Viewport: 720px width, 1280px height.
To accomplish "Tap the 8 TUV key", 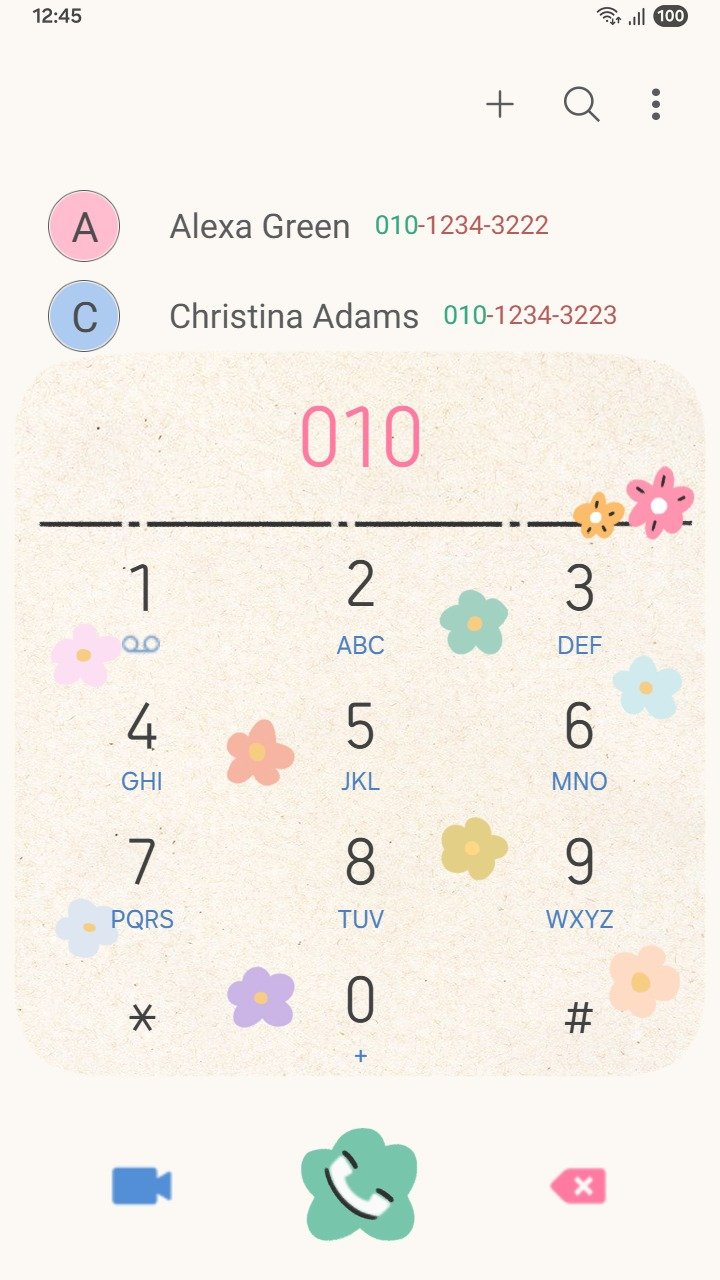I will (360, 880).
